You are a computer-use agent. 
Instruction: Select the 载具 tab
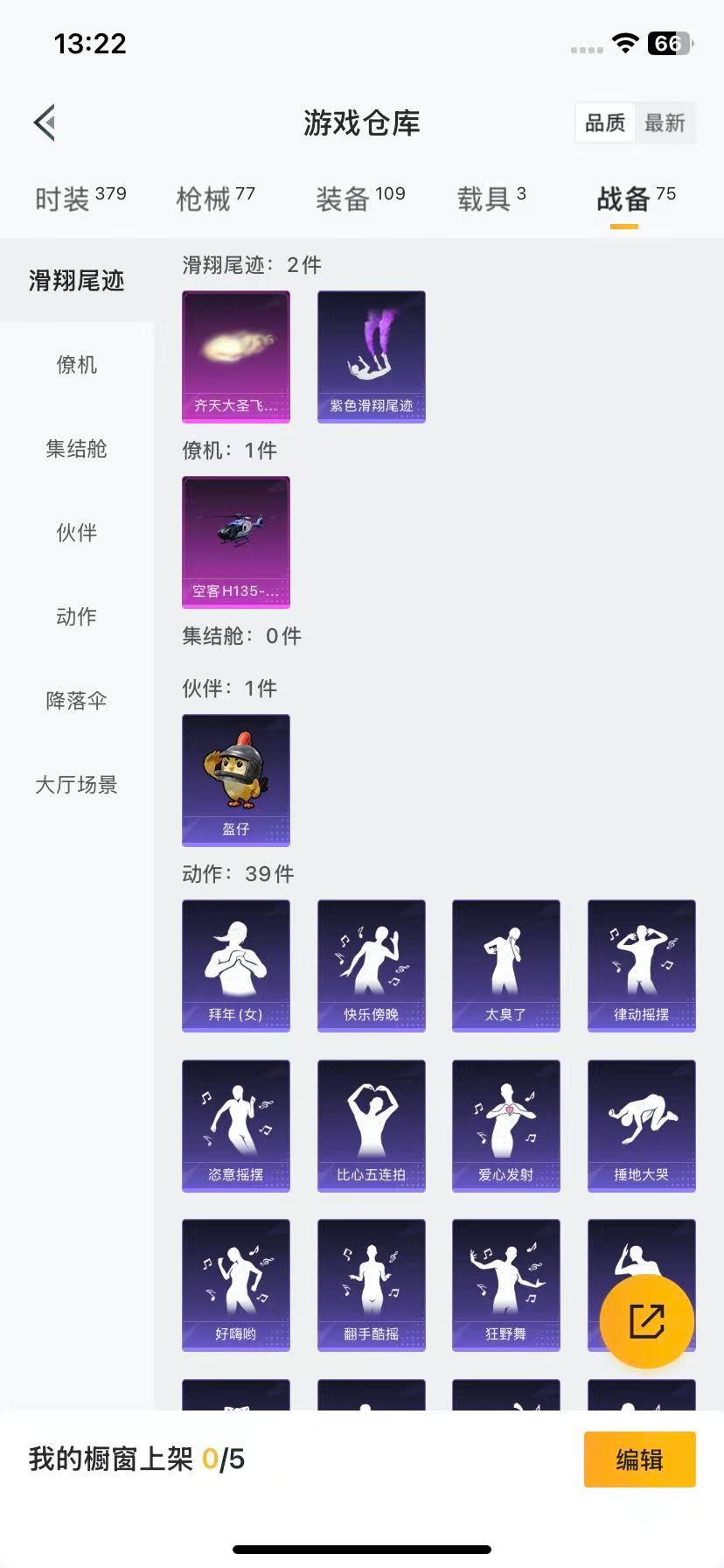coord(491,199)
